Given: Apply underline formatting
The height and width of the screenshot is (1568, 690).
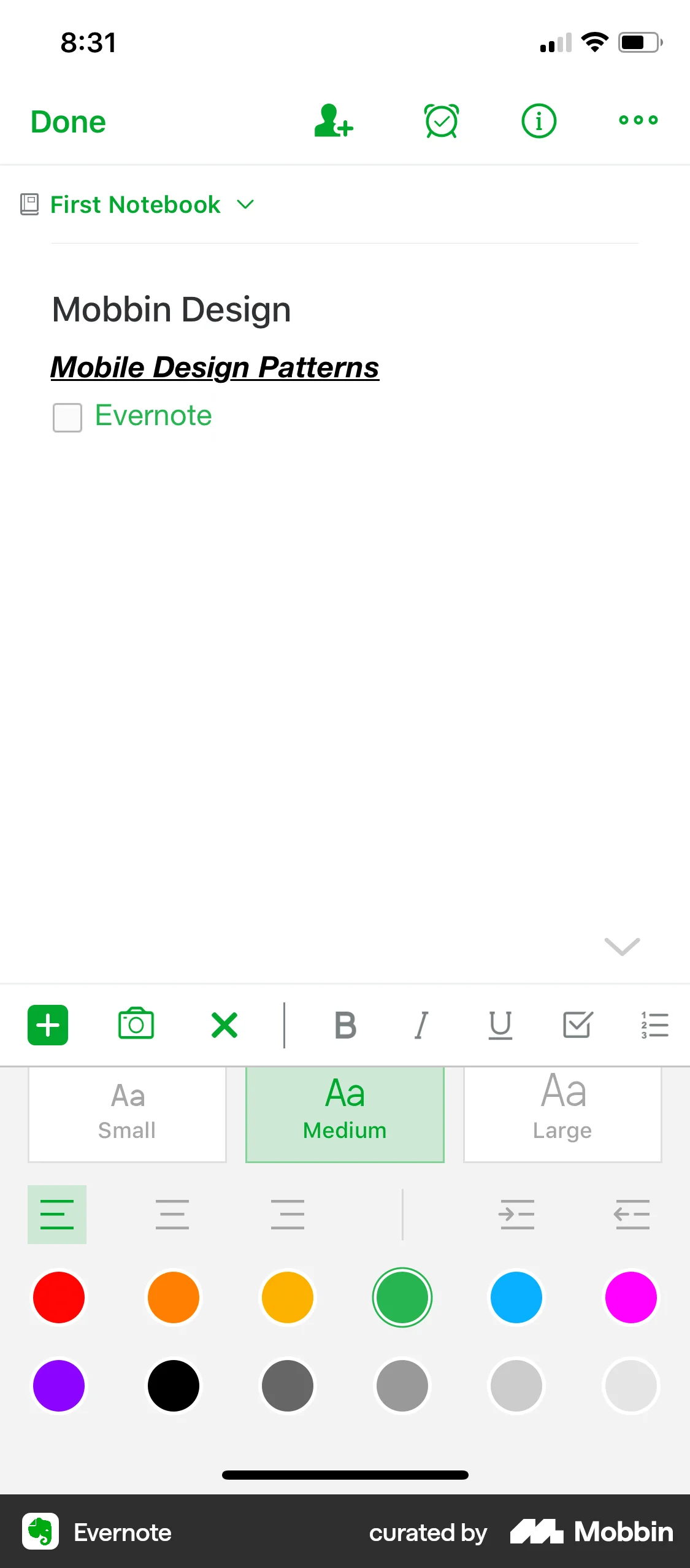Looking at the screenshot, I should [500, 1024].
